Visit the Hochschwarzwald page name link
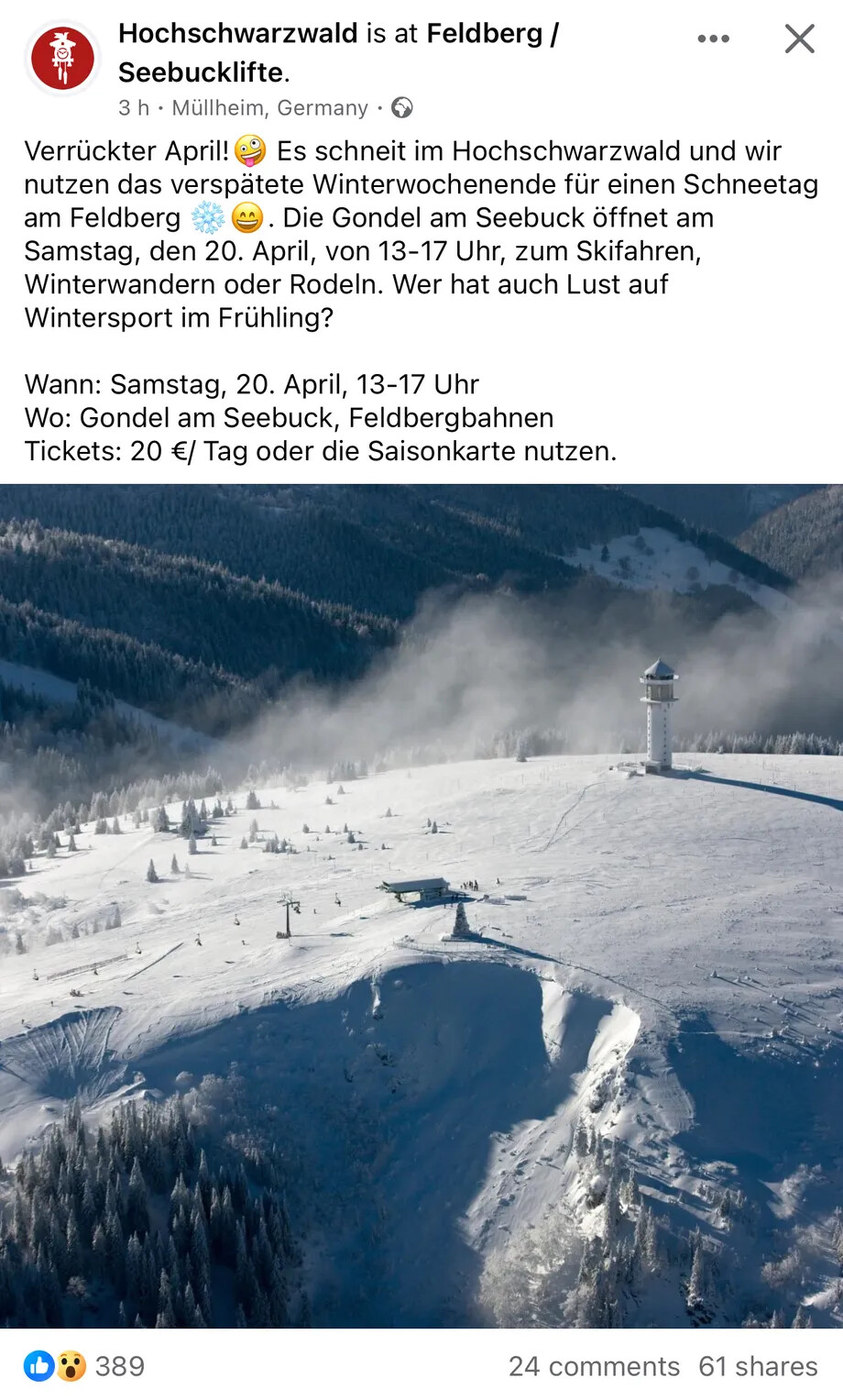The width and height of the screenshot is (843, 1400). (x=237, y=33)
